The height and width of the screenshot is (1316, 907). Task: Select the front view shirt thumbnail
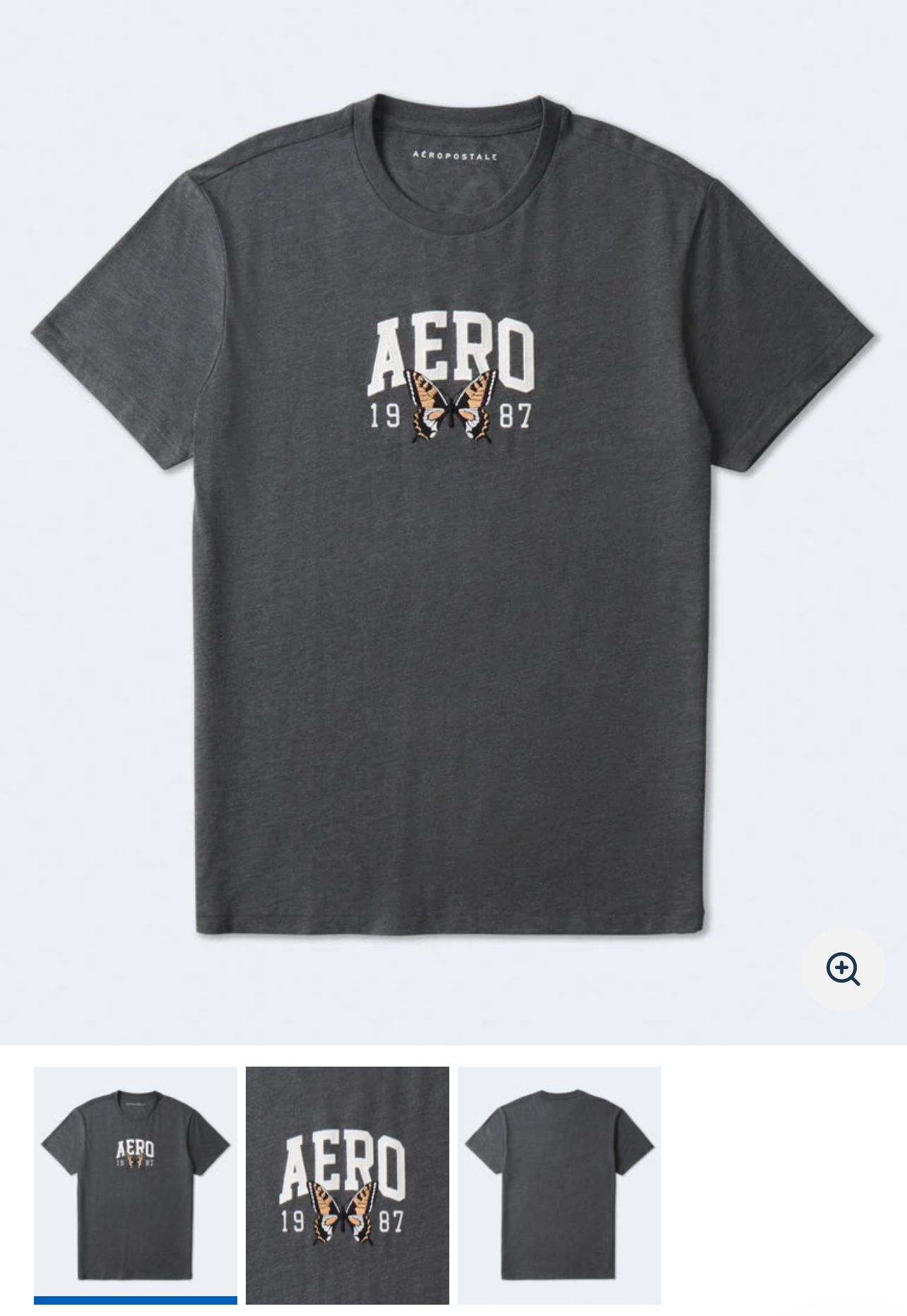135,1184
